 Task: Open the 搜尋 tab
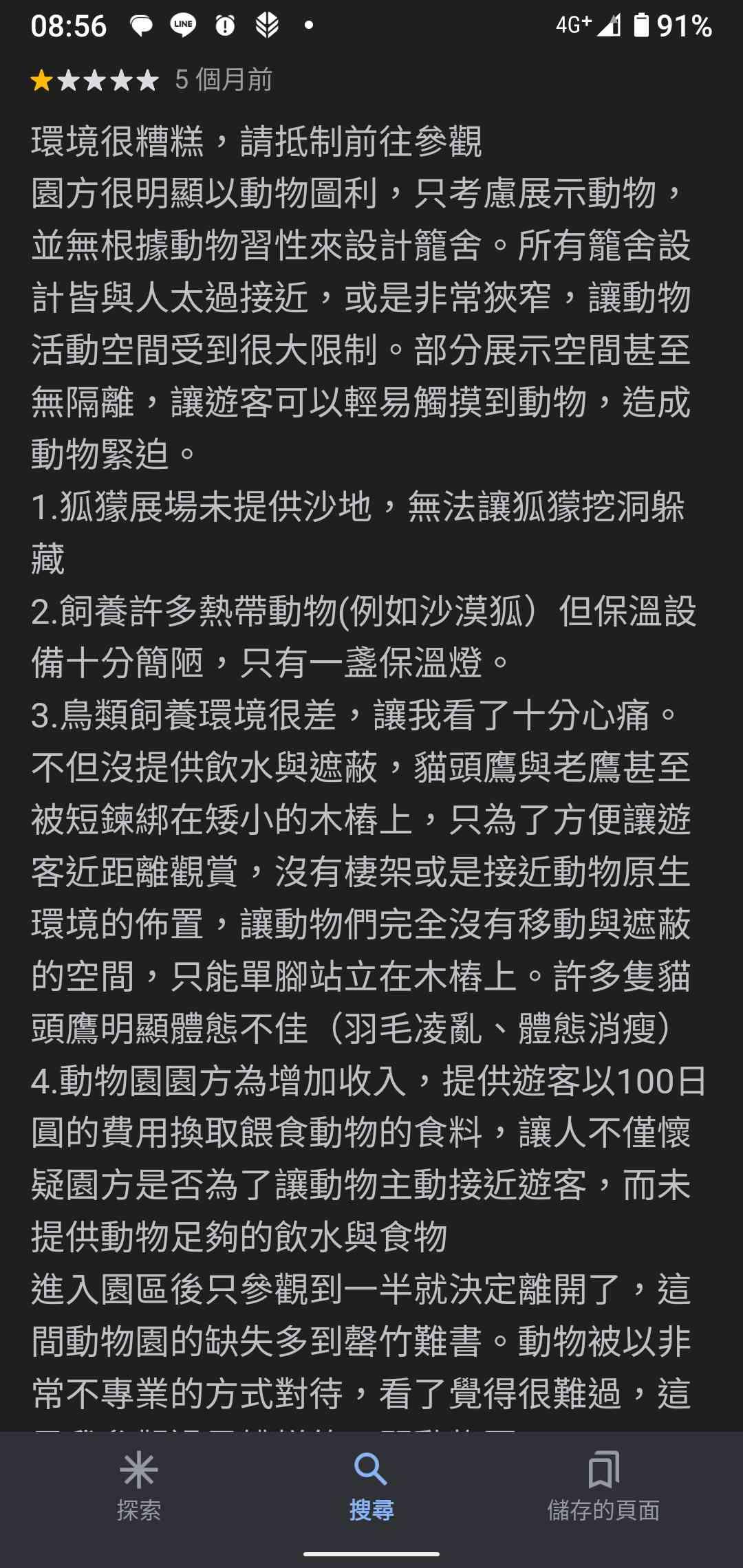(x=371, y=1485)
